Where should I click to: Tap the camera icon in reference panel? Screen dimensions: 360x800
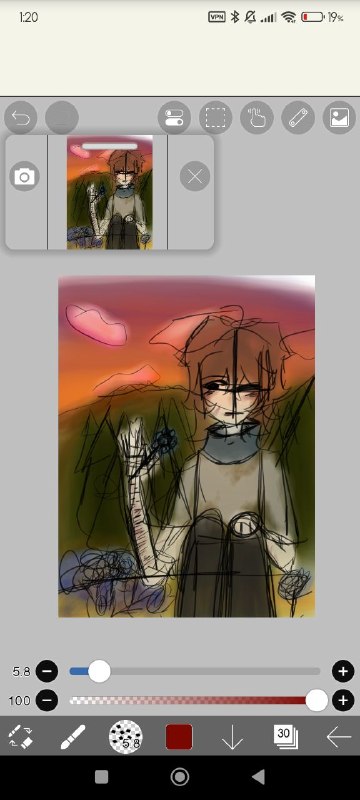click(x=24, y=177)
